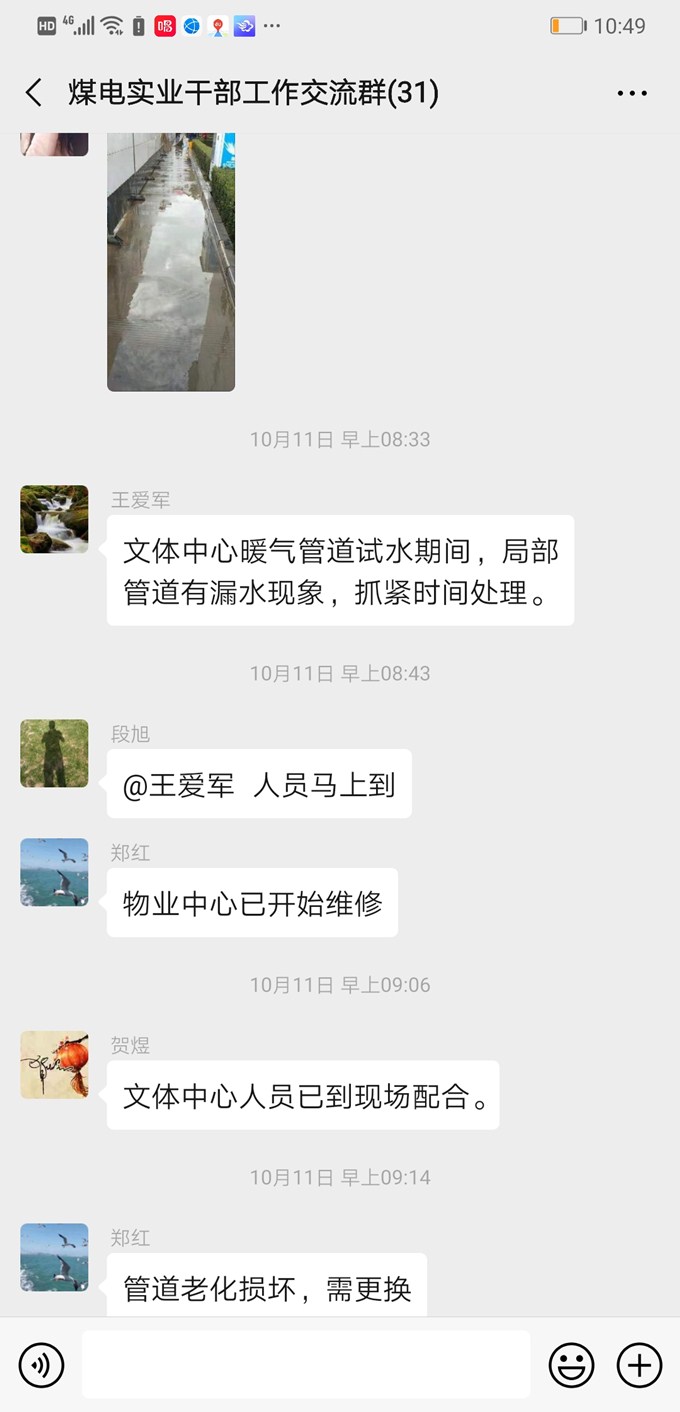
Task: Open the shared wet pavement photo
Action: click(171, 260)
